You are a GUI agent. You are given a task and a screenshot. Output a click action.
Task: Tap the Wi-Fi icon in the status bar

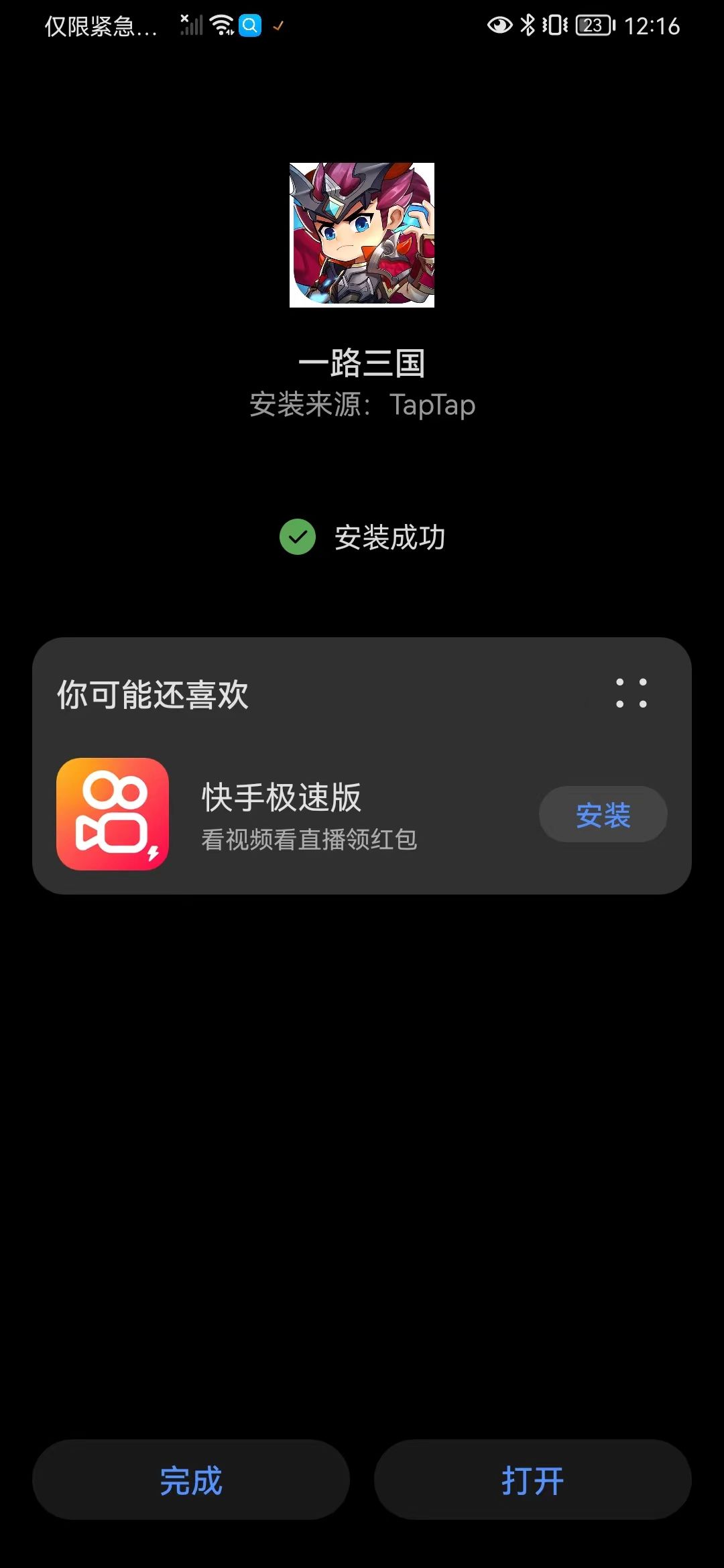coord(221,25)
